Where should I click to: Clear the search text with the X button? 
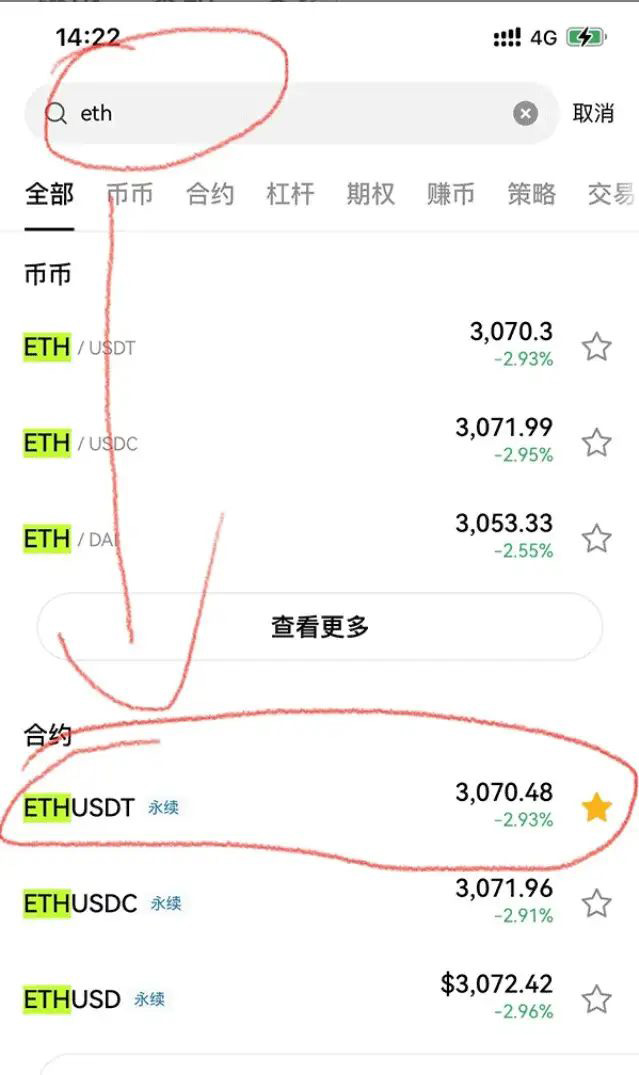click(526, 114)
